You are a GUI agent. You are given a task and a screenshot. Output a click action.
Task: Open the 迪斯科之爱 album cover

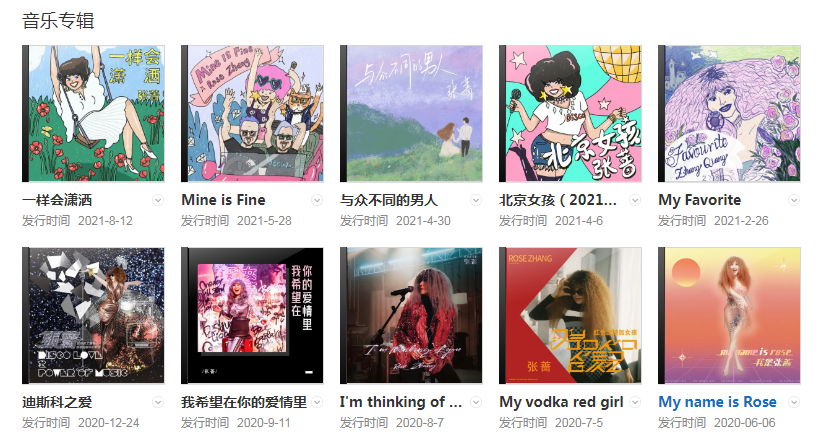click(93, 316)
